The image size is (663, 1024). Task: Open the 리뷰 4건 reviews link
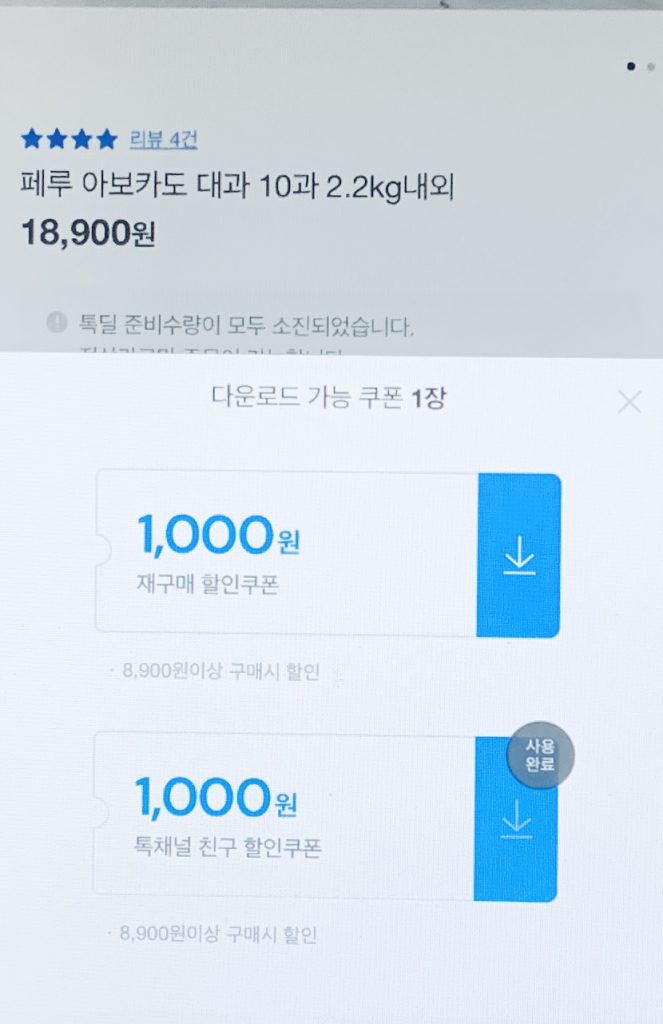coord(163,139)
